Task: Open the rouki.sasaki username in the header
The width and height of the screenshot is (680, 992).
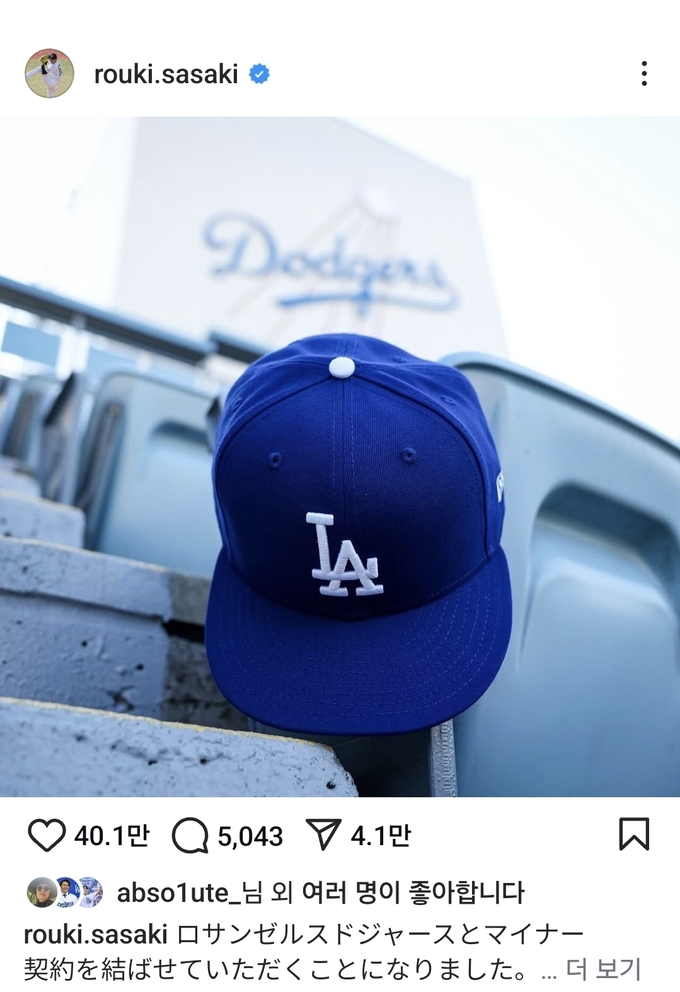Action: point(165,74)
